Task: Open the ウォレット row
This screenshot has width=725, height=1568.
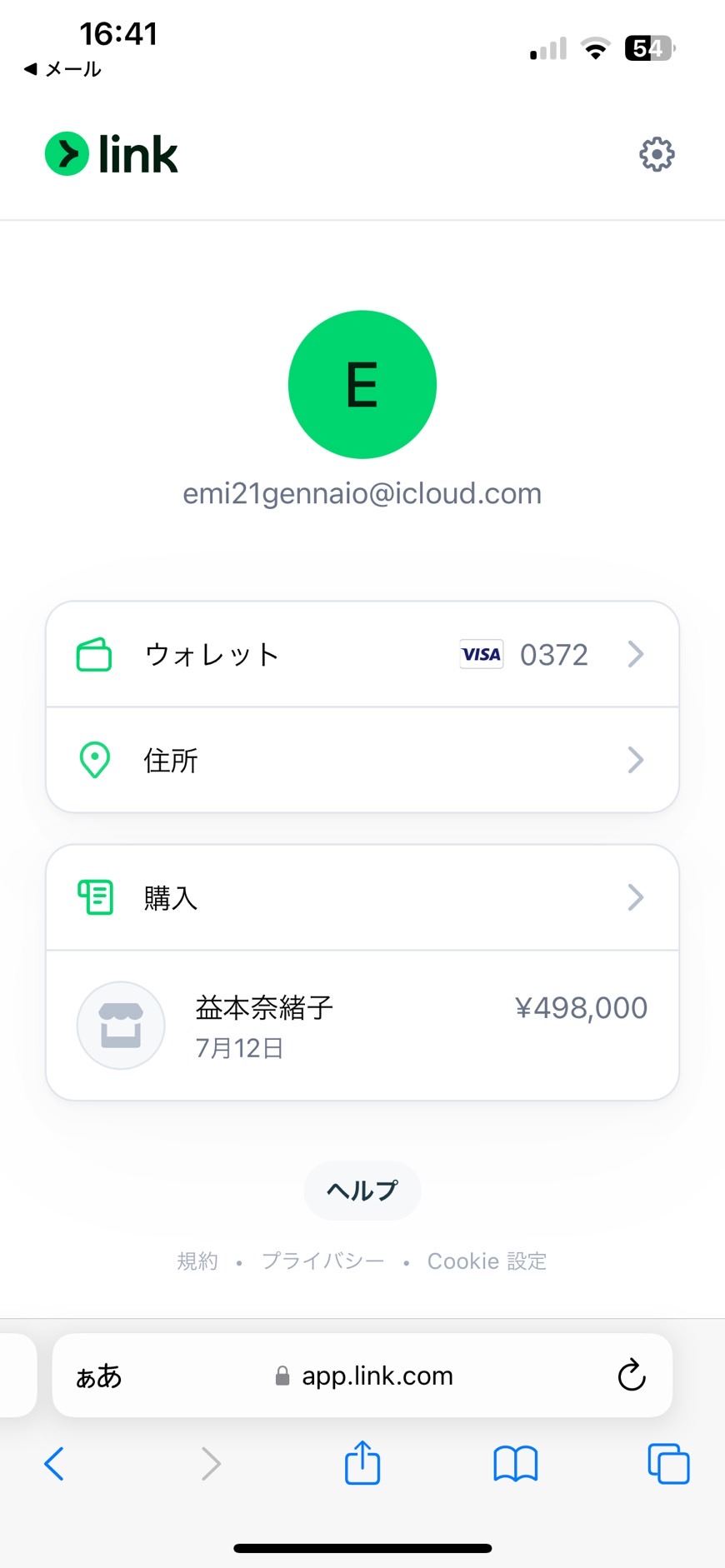Action: [362, 654]
